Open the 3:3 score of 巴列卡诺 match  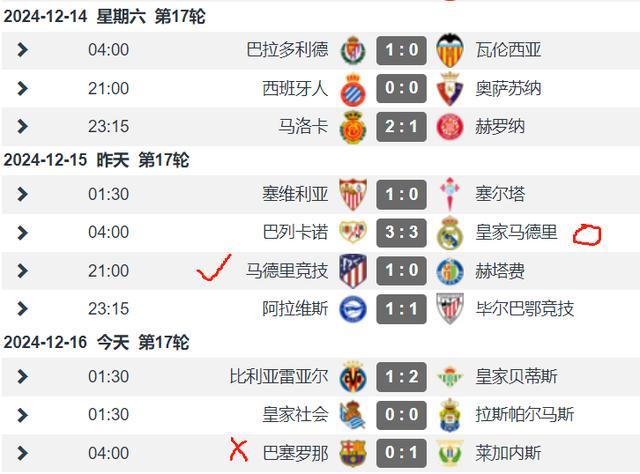(x=401, y=233)
